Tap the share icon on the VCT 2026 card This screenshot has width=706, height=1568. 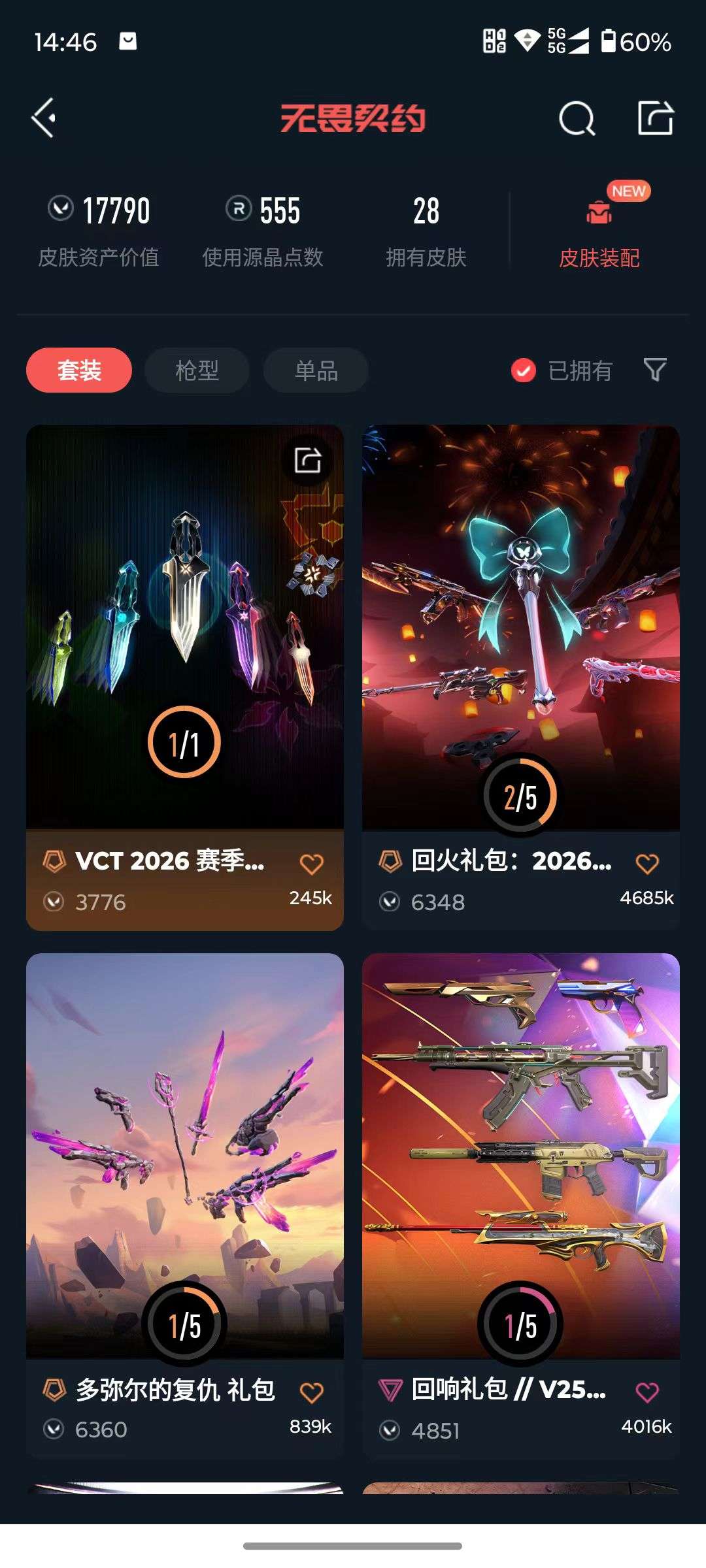click(x=309, y=459)
